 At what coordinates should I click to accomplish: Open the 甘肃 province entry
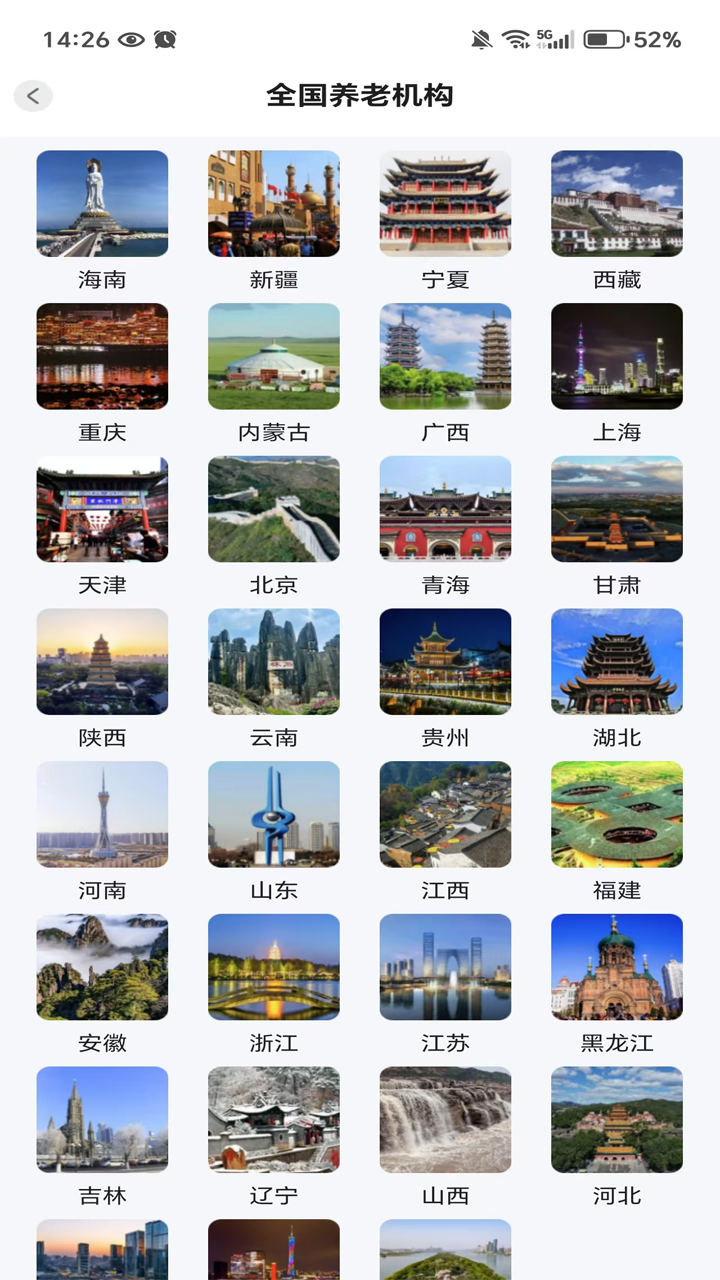tap(616, 509)
